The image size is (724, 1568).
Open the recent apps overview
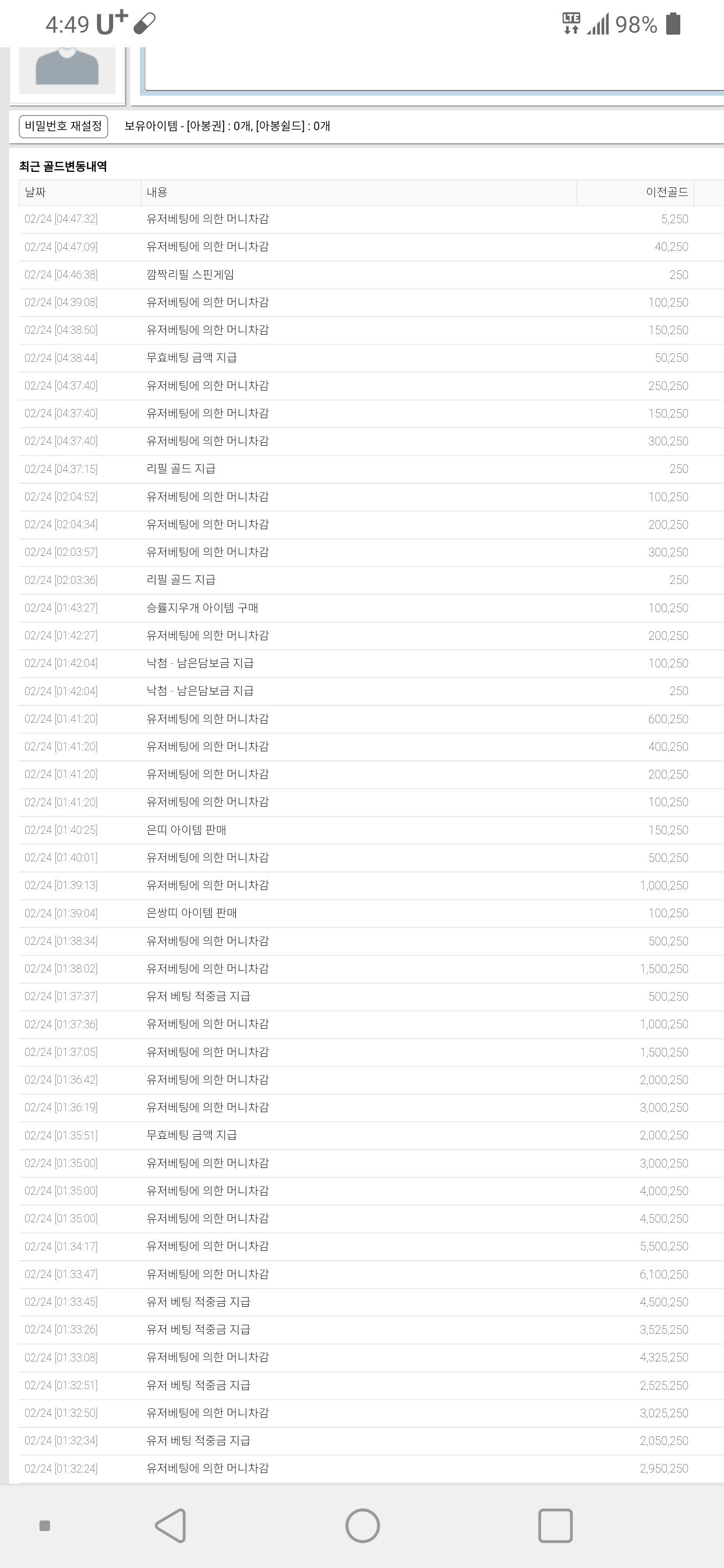click(556, 1525)
